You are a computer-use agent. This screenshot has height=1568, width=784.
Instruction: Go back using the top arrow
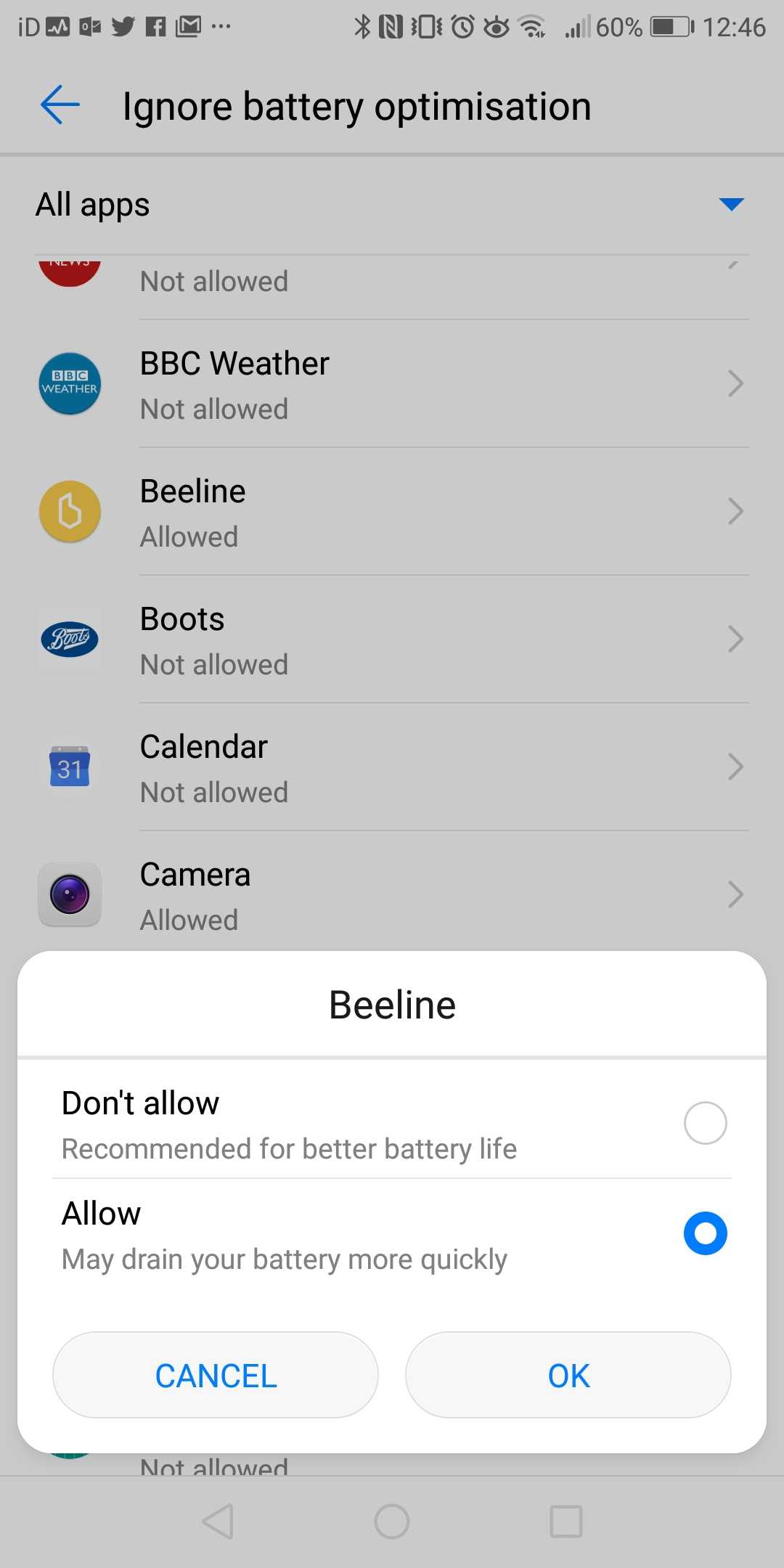coord(60,105)
